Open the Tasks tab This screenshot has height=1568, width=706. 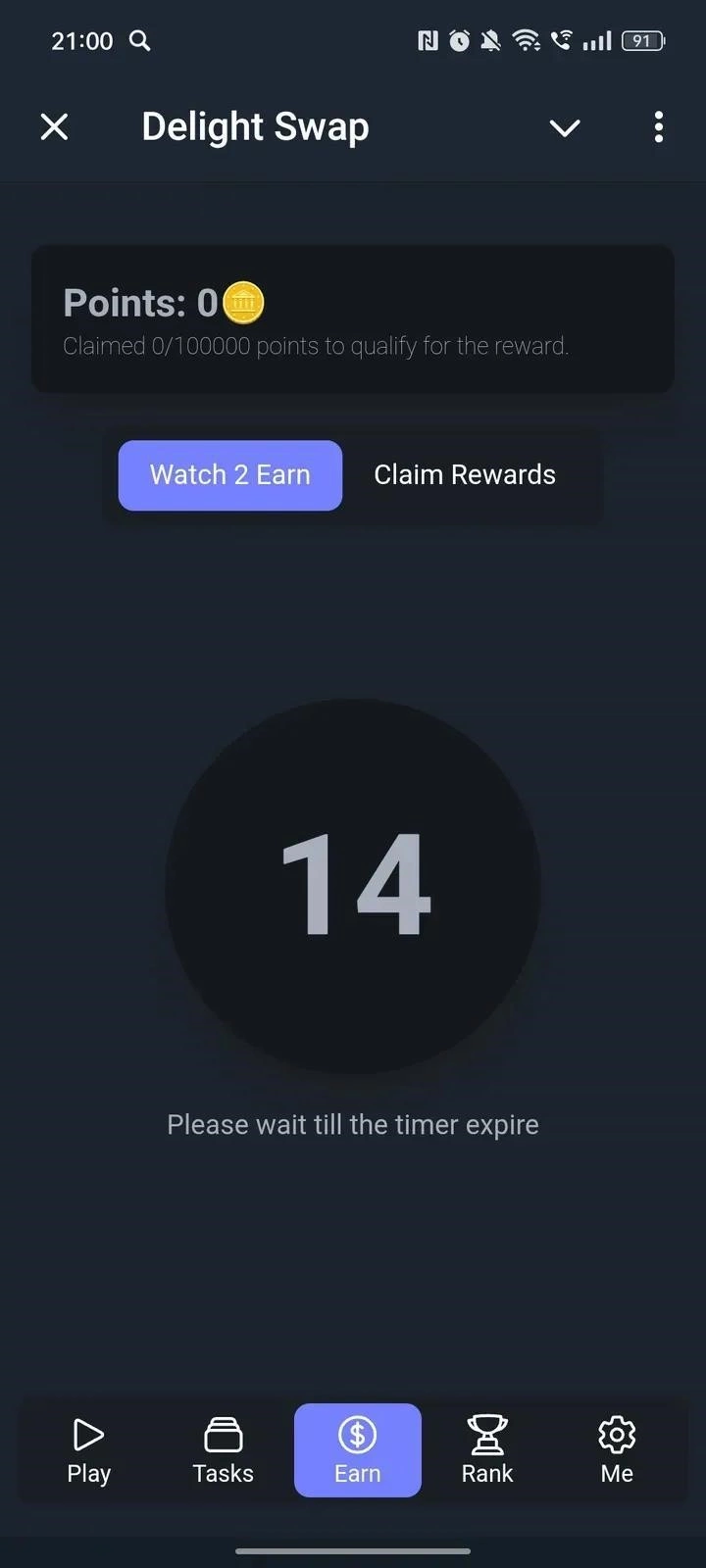click(x=223, y=1450)
